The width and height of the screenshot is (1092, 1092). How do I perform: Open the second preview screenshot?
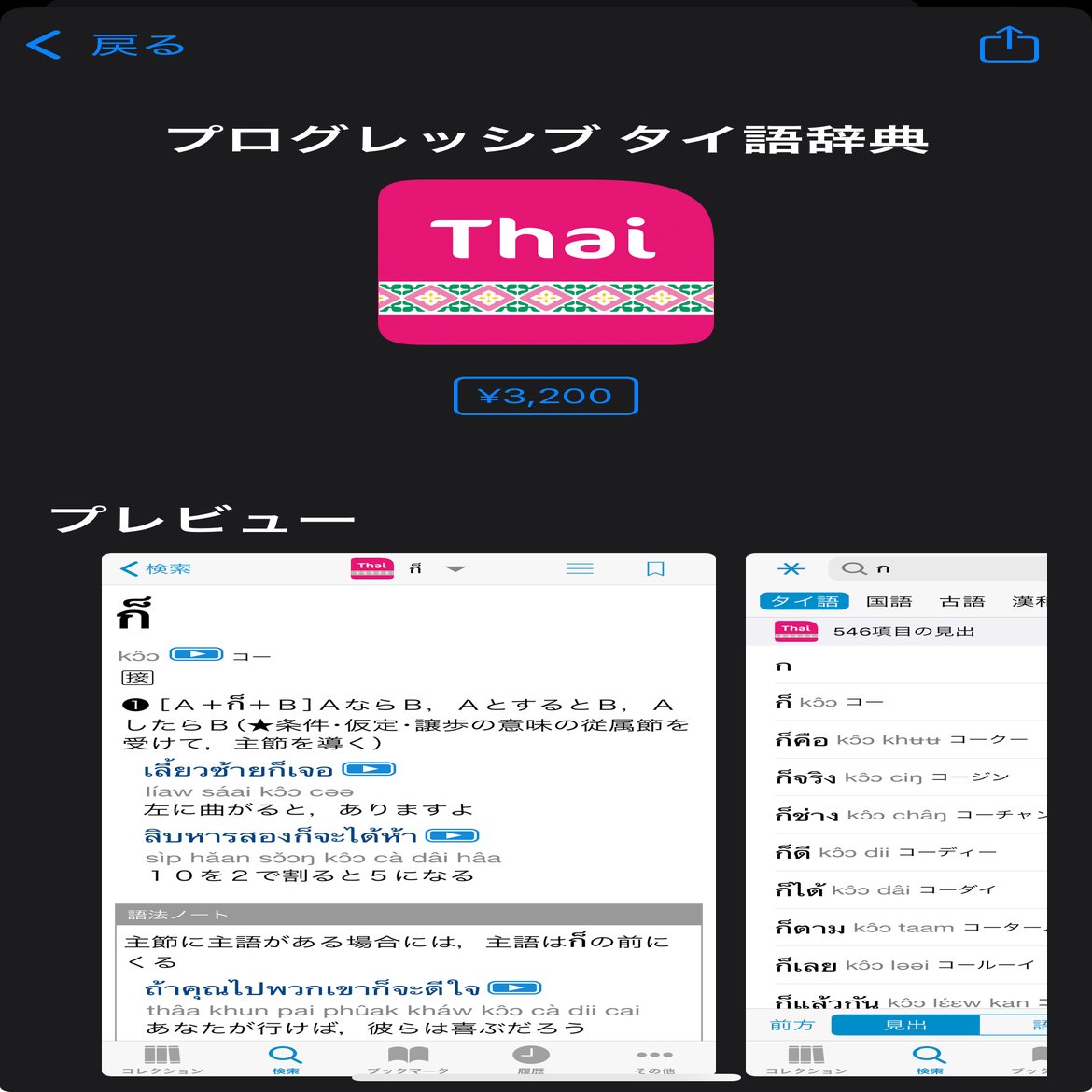tap(896, 815)
